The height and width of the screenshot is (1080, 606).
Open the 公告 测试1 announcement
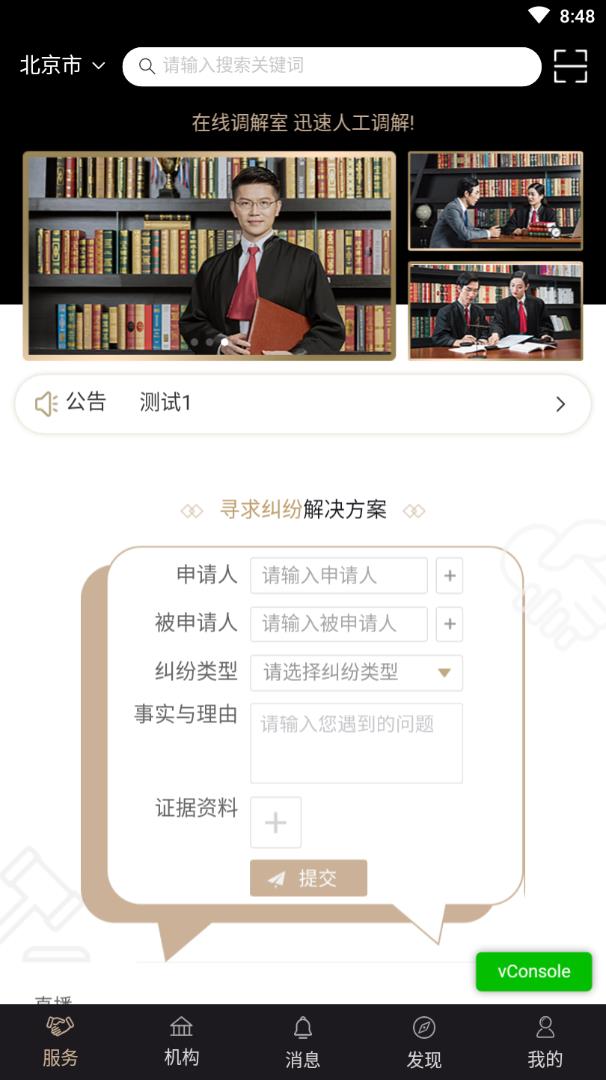click(x=302, y=404)
